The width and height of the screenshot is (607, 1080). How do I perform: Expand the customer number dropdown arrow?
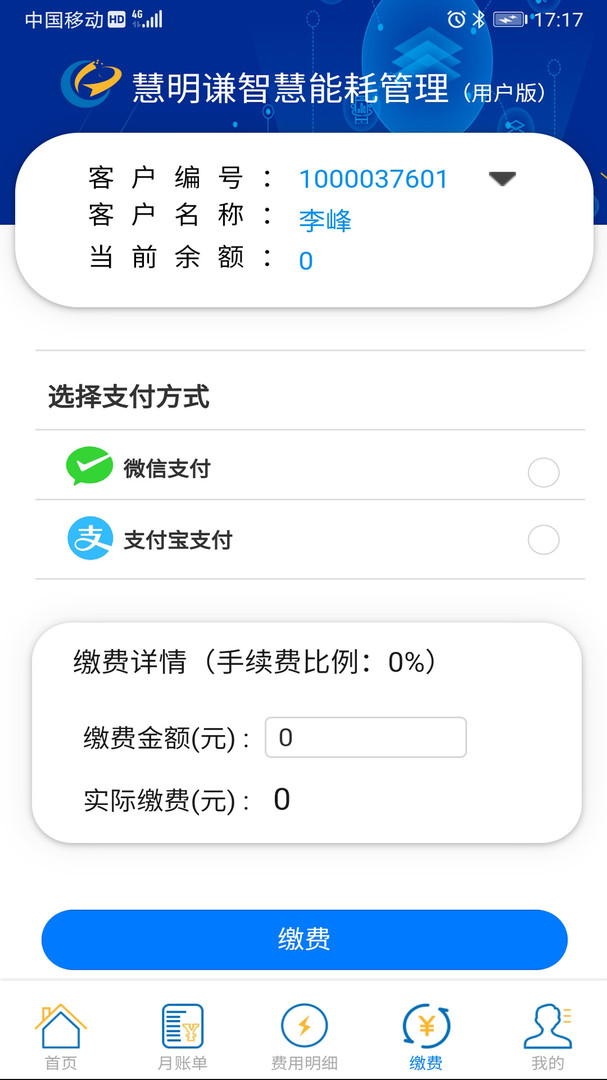pos(502,178)
